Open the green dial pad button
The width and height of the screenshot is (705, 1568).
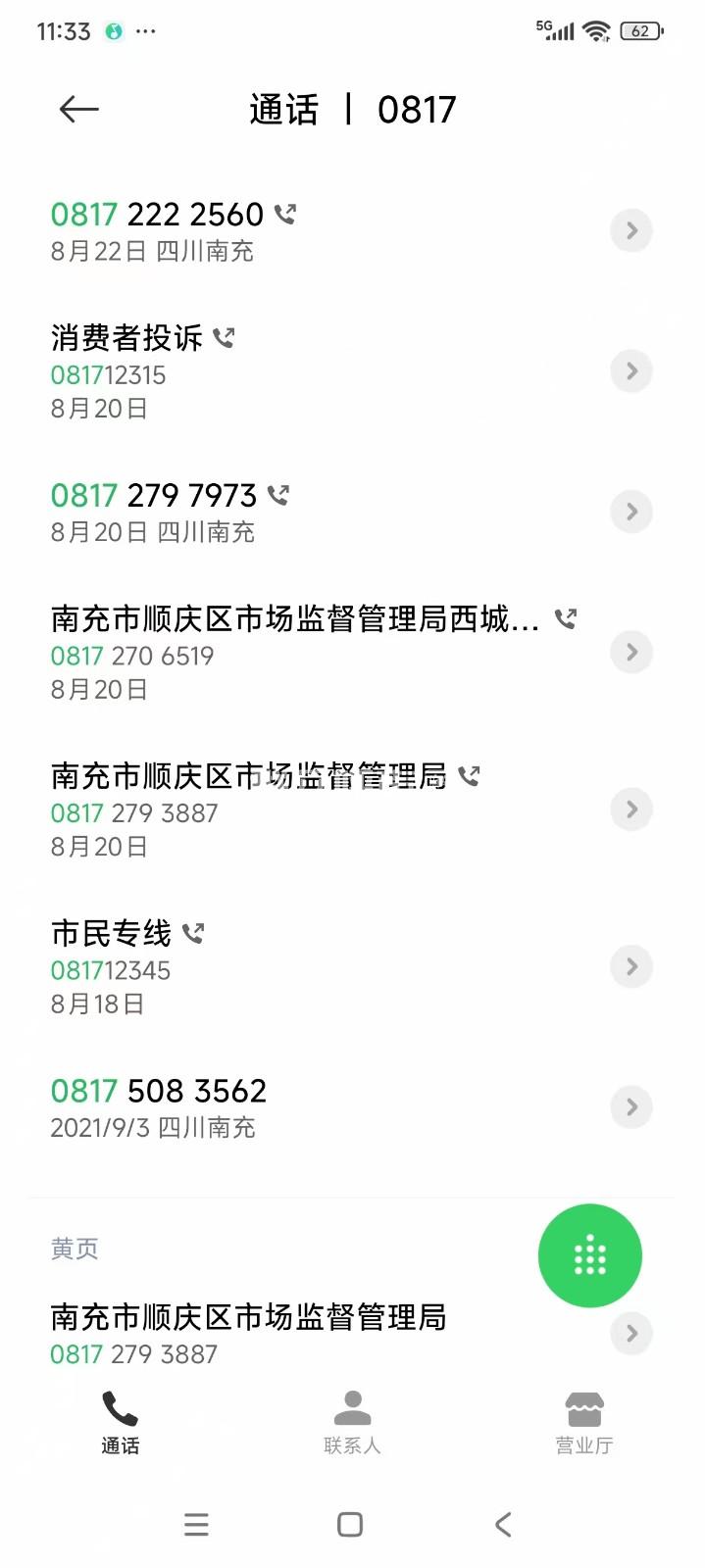tap(589, 1255)
